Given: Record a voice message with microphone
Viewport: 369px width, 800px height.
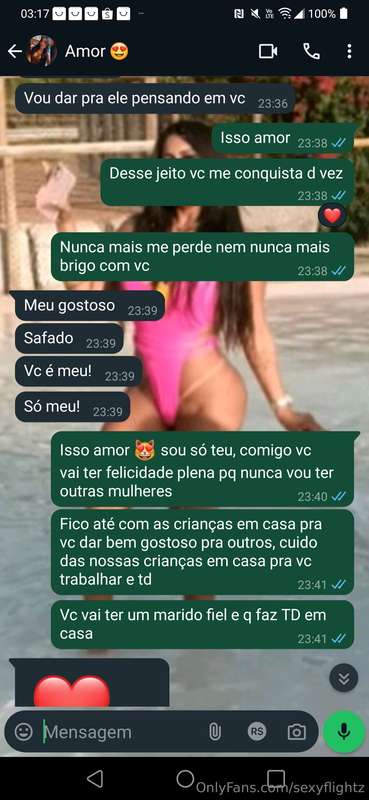Looking at the screenshot, I should (344, 732).
